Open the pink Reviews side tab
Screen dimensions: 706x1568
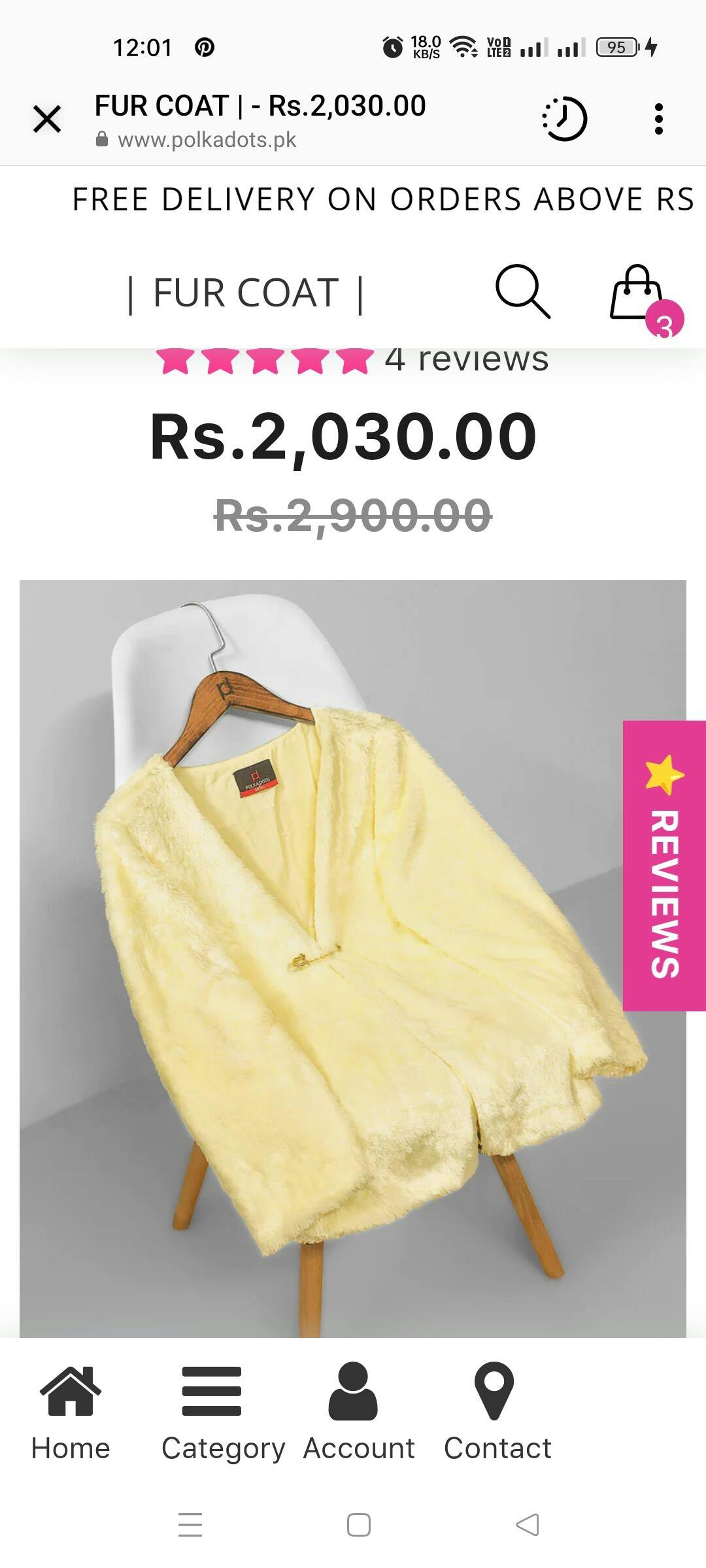coord(664,866)
